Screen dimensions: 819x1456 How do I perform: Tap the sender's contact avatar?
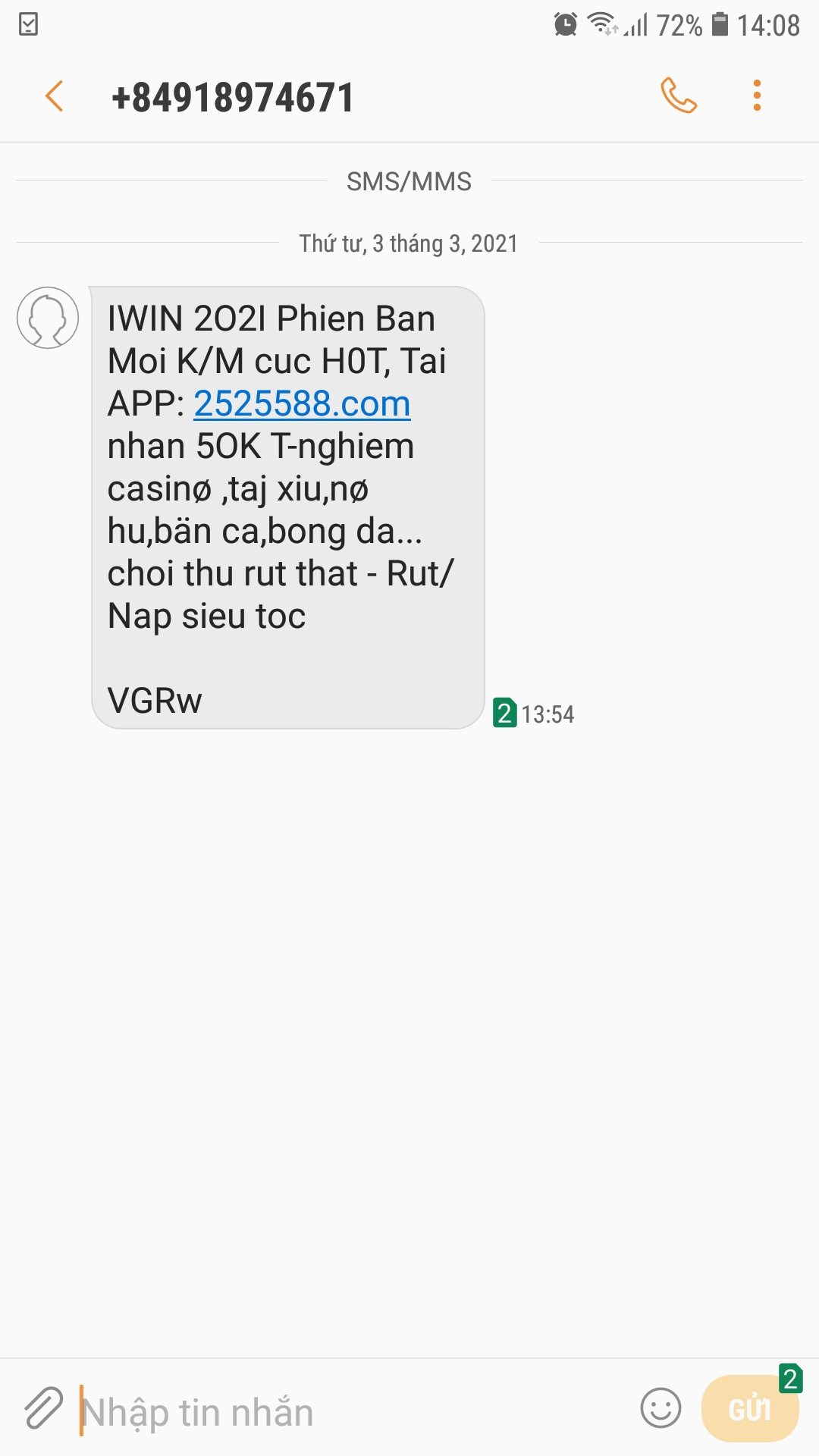click(48, 318)
